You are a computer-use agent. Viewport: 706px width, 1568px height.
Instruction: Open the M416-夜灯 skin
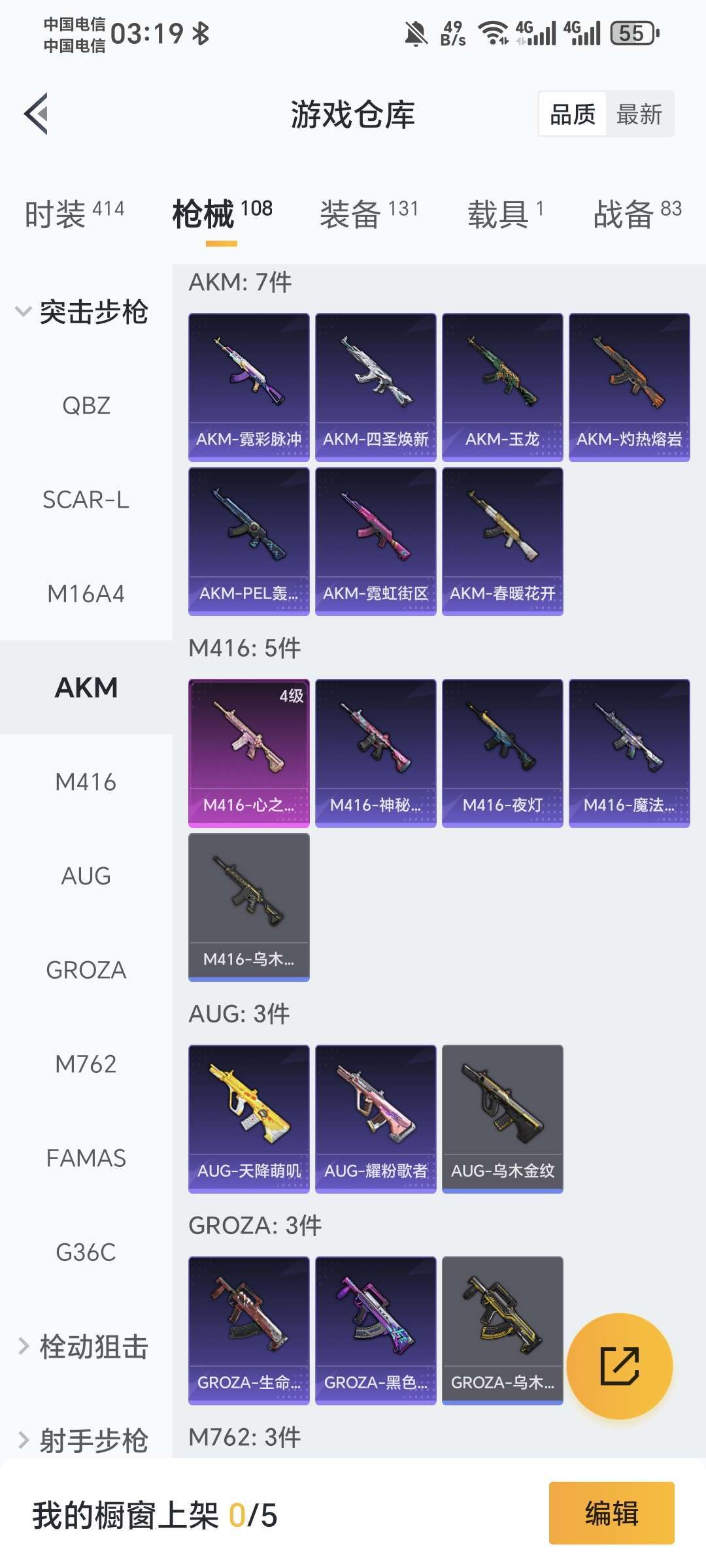(x=502, y=753)
